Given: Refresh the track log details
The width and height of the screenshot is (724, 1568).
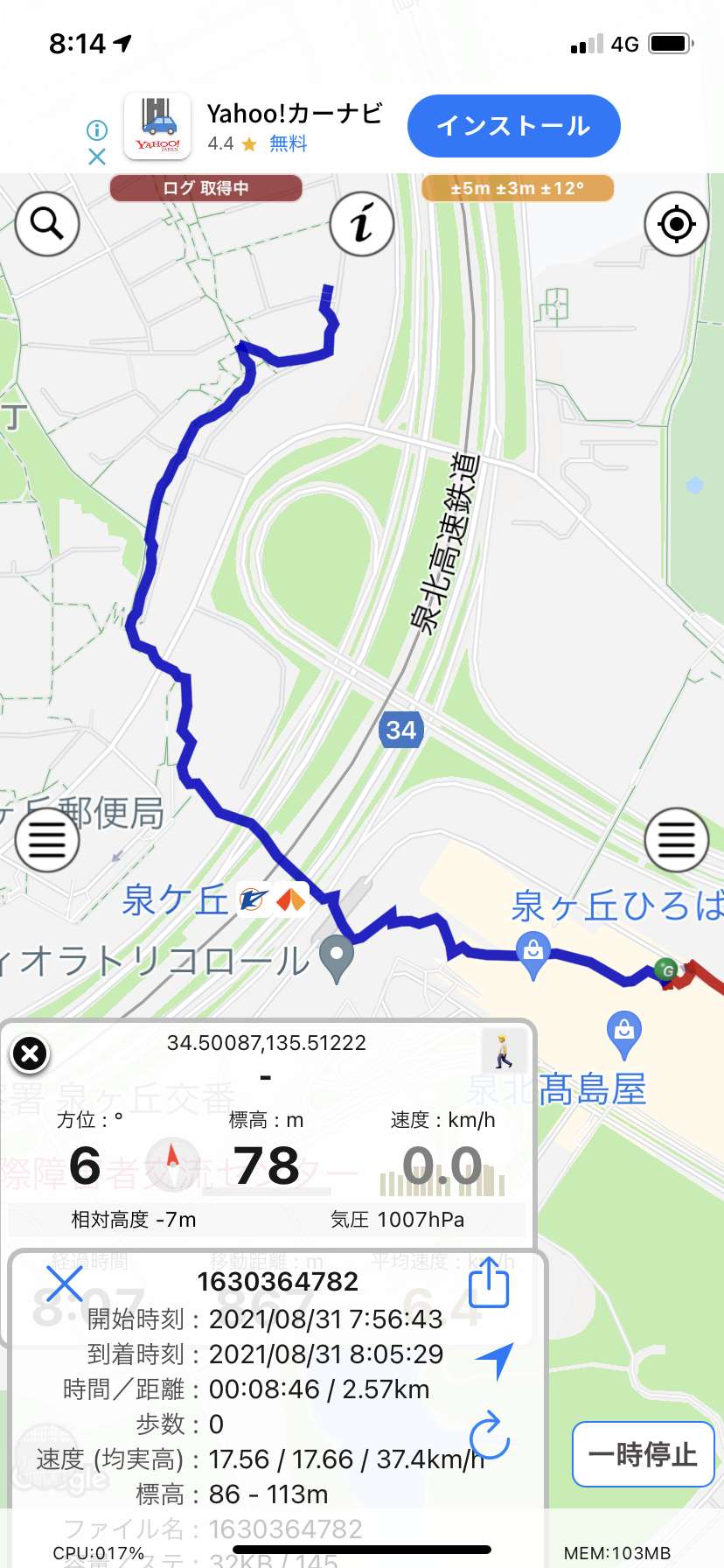Looking at the screenshot, I should [x=489, y=1435].
